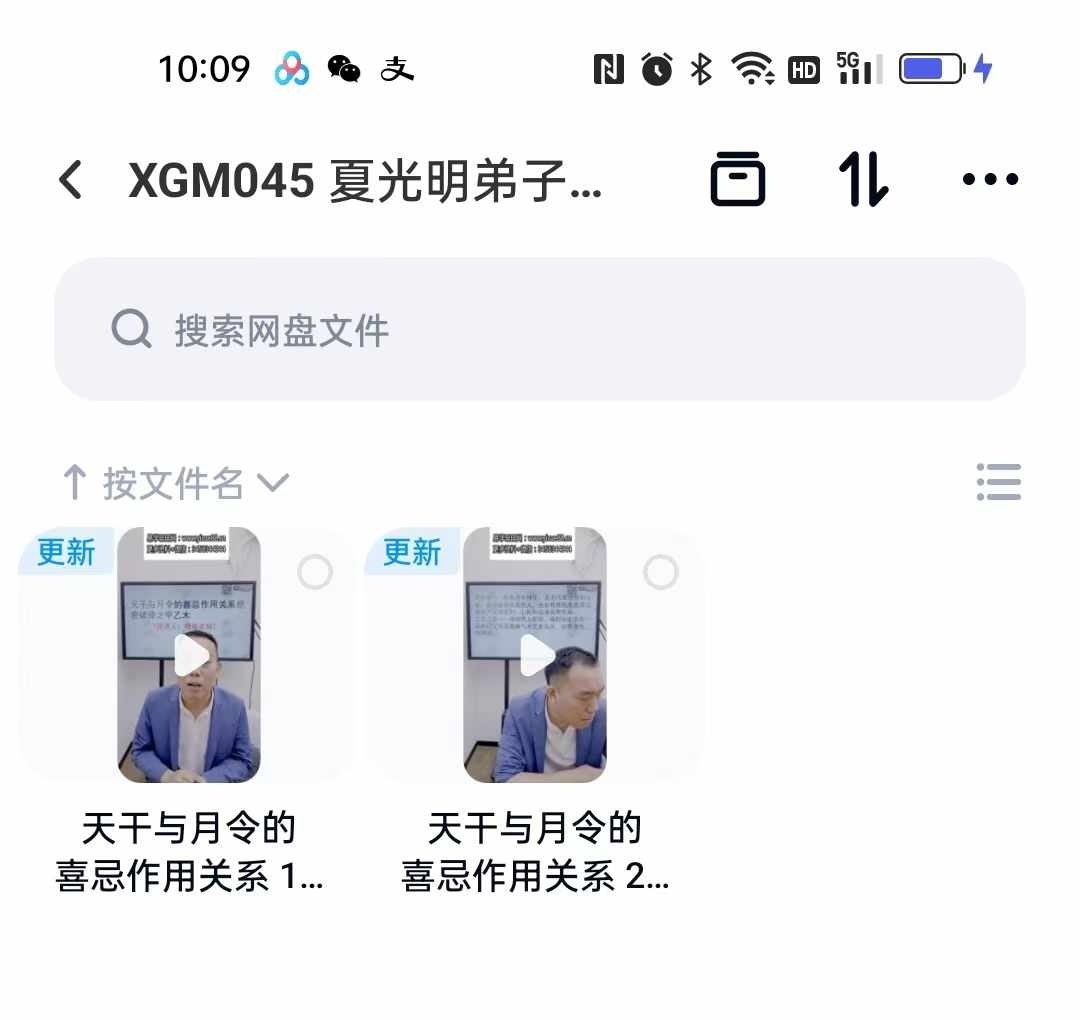
Task: Switch to list view layout
Action: (x=998, y=482)
